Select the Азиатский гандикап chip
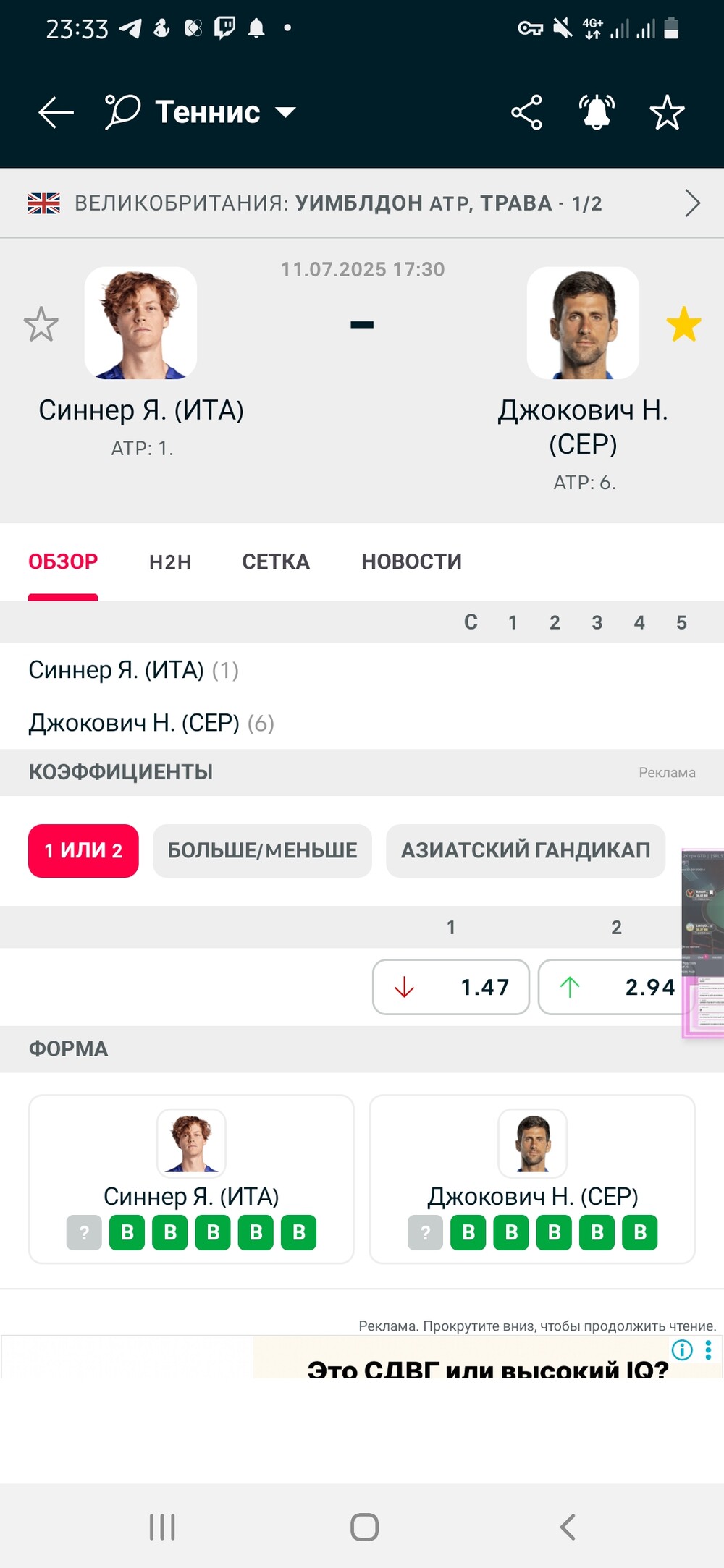This screenshot has height=1568, width=724. coord(526,851)
